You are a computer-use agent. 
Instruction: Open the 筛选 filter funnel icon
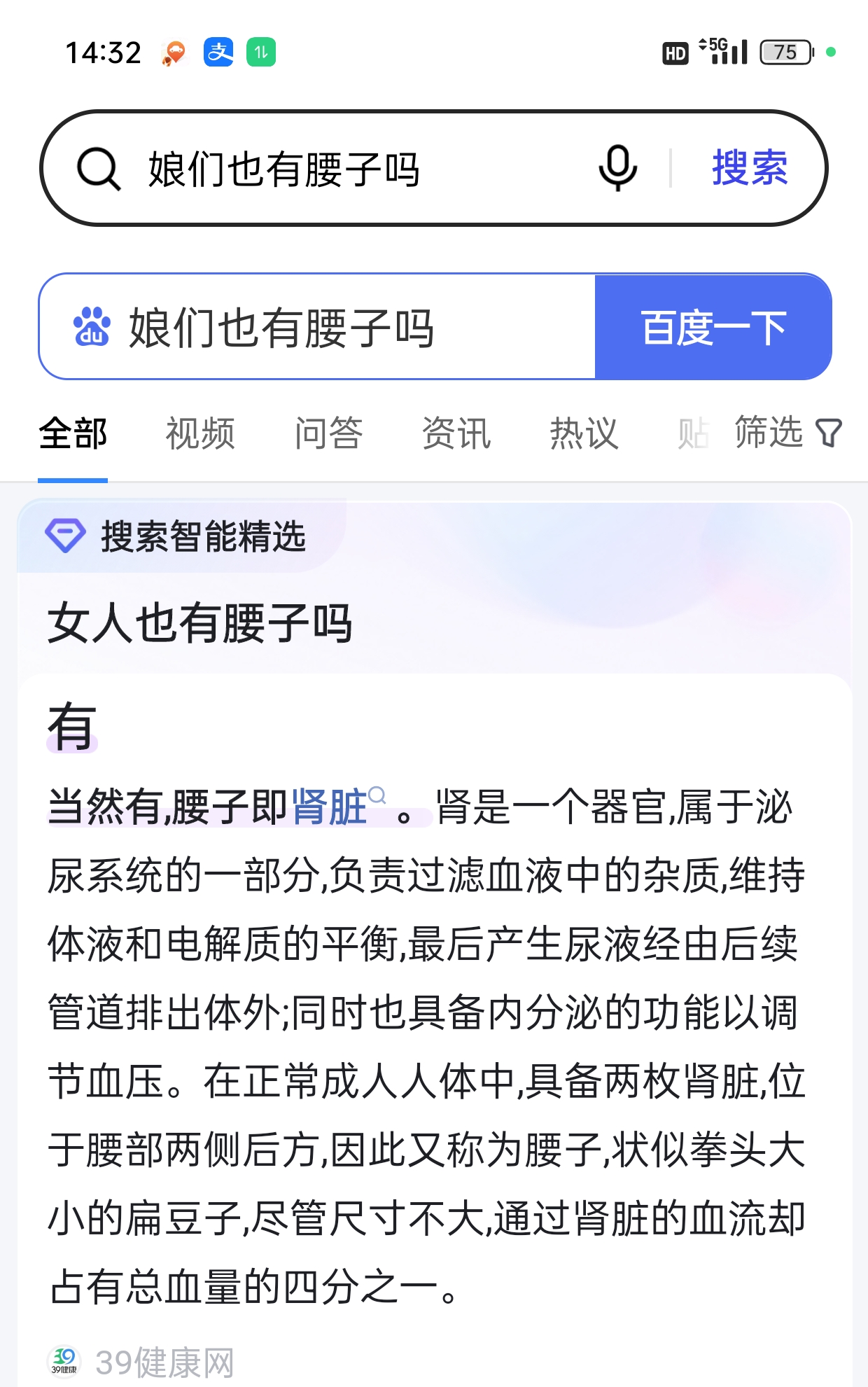click(829, 434)
